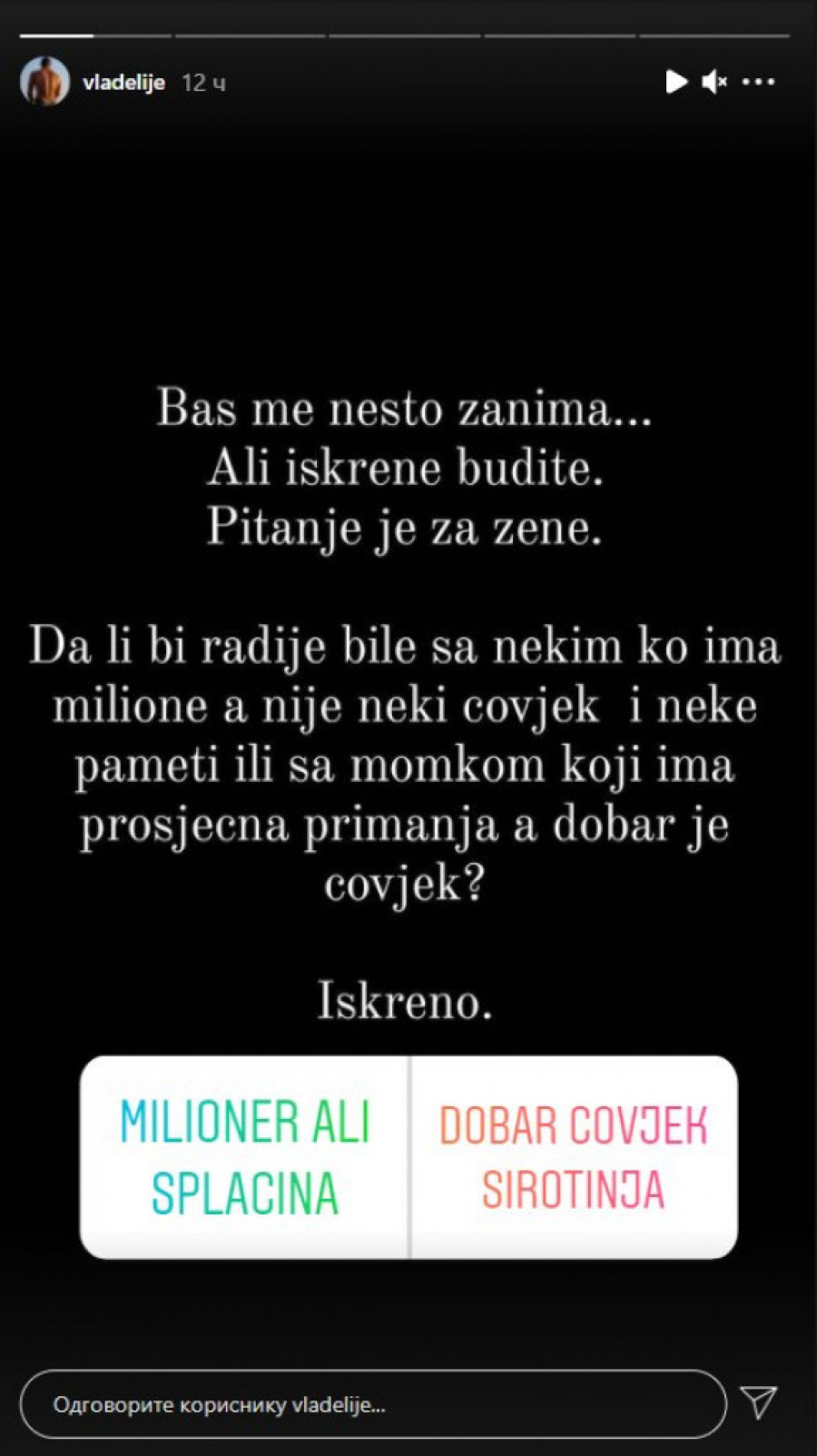The width and height of the screenshot is (817, 1456).
Task: Vote for MILIONER ALI SPLACINA
Action: (x=245, y=1156)
